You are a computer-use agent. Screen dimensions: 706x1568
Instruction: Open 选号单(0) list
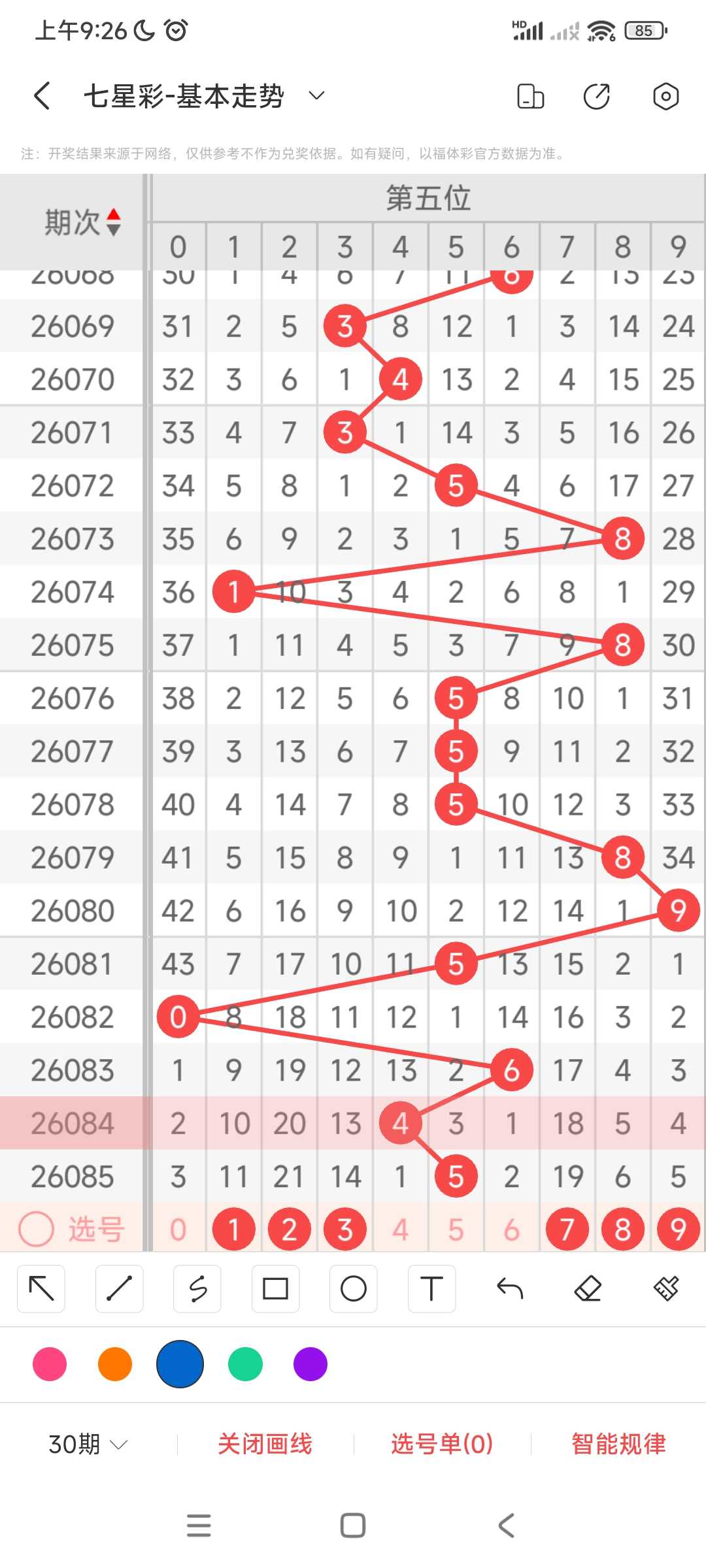tap(442, 1444)
